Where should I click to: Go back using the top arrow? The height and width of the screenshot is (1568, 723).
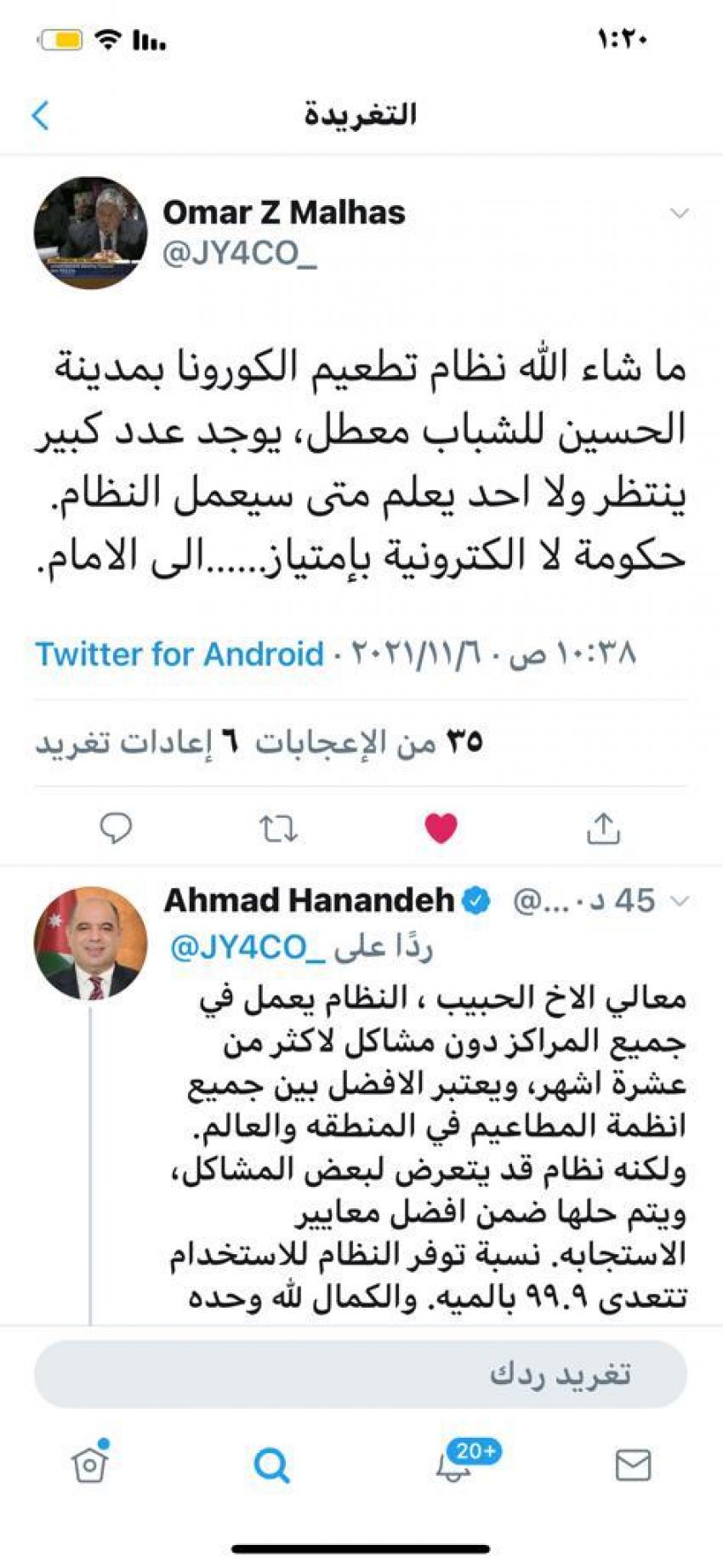point(40,115)
